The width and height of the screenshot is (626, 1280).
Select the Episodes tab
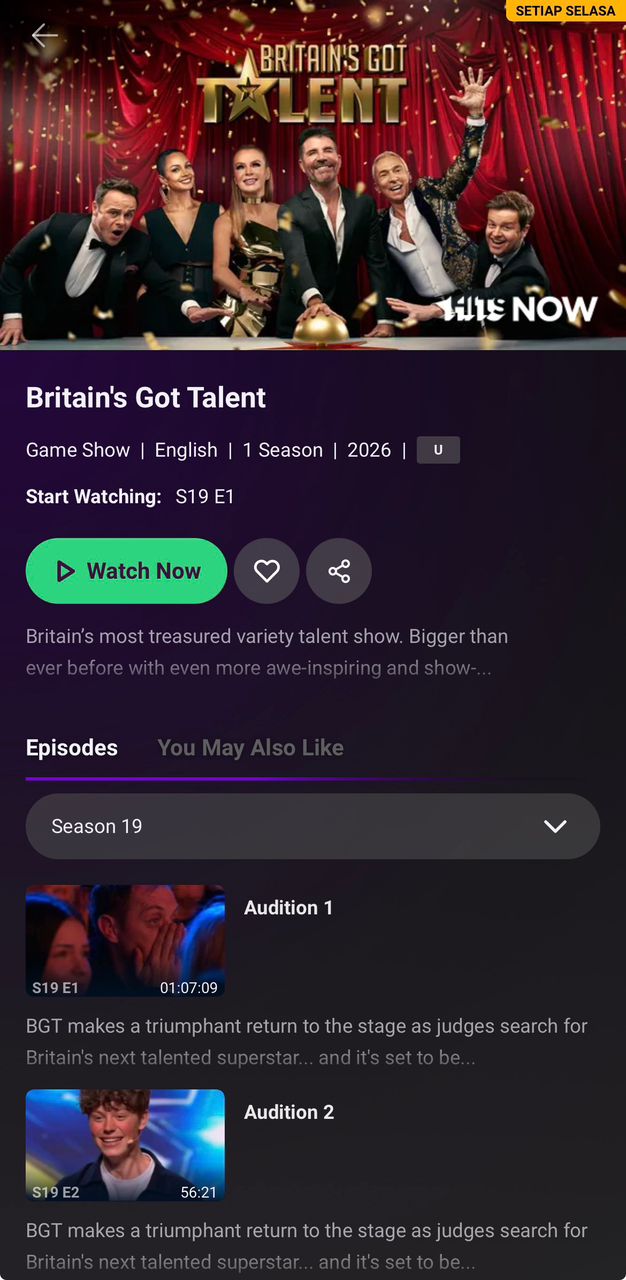tap(72, 748)
